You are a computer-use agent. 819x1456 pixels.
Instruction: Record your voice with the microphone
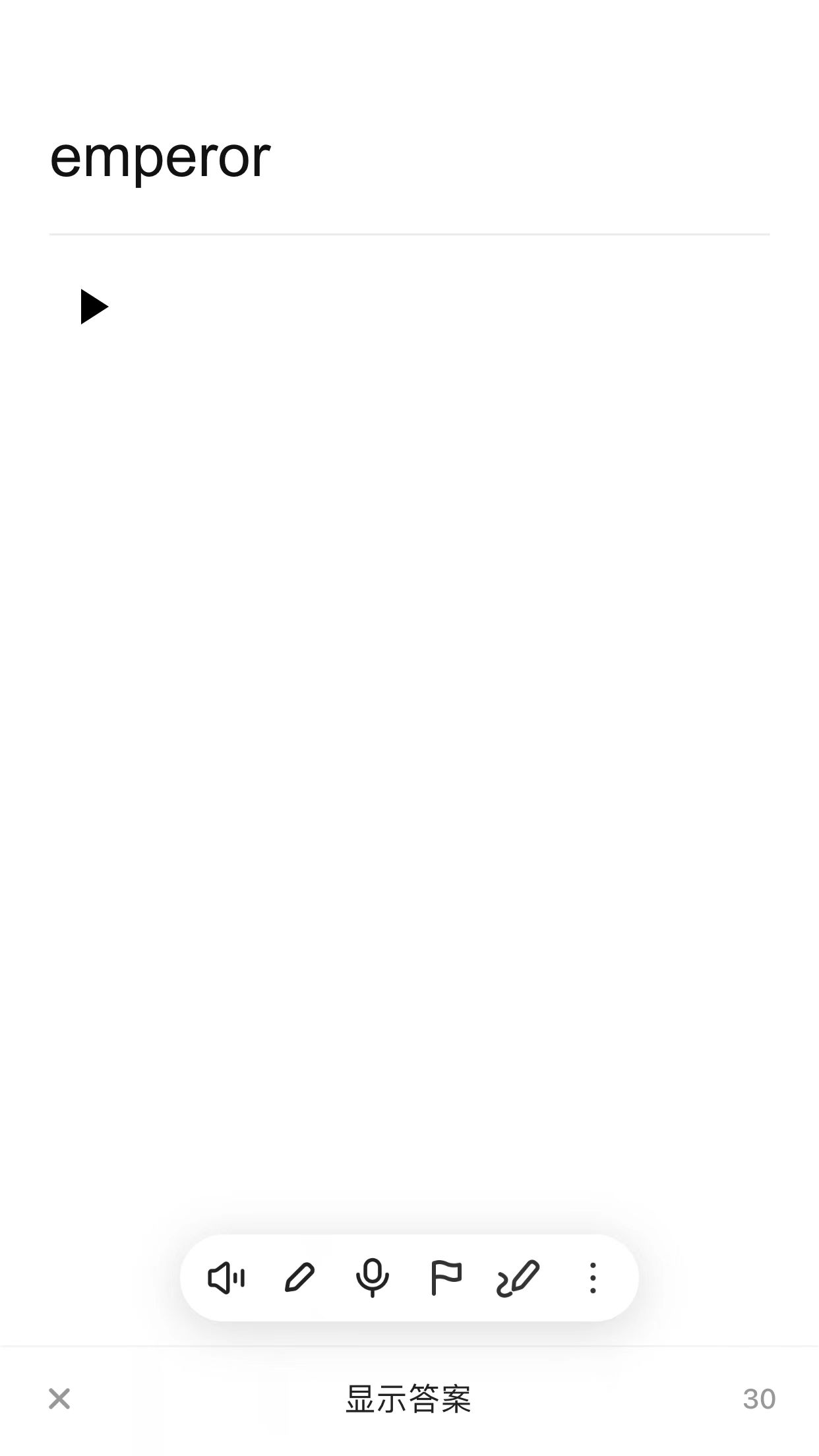pyautogui.click(x=373, y=1279)
